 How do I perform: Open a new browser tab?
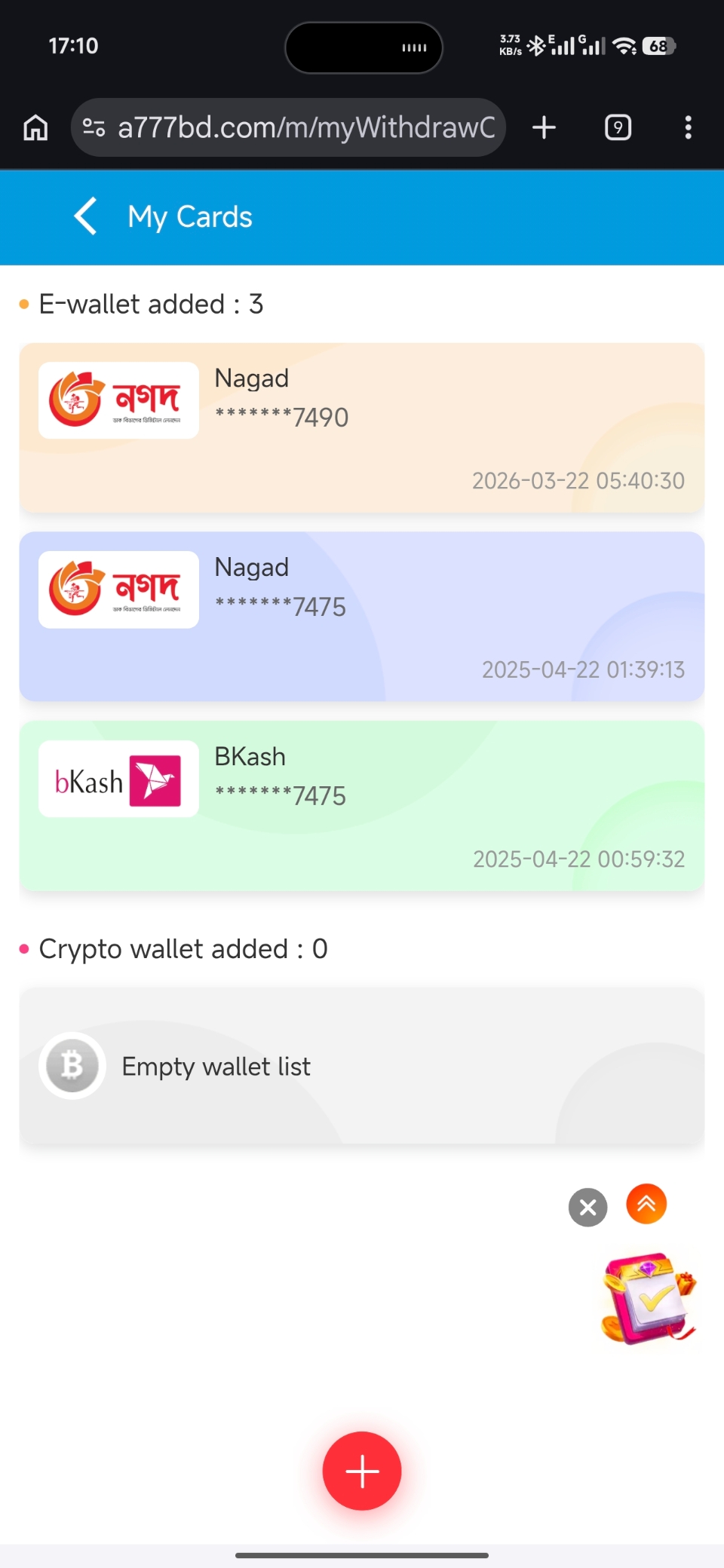[x=544, y=127]
